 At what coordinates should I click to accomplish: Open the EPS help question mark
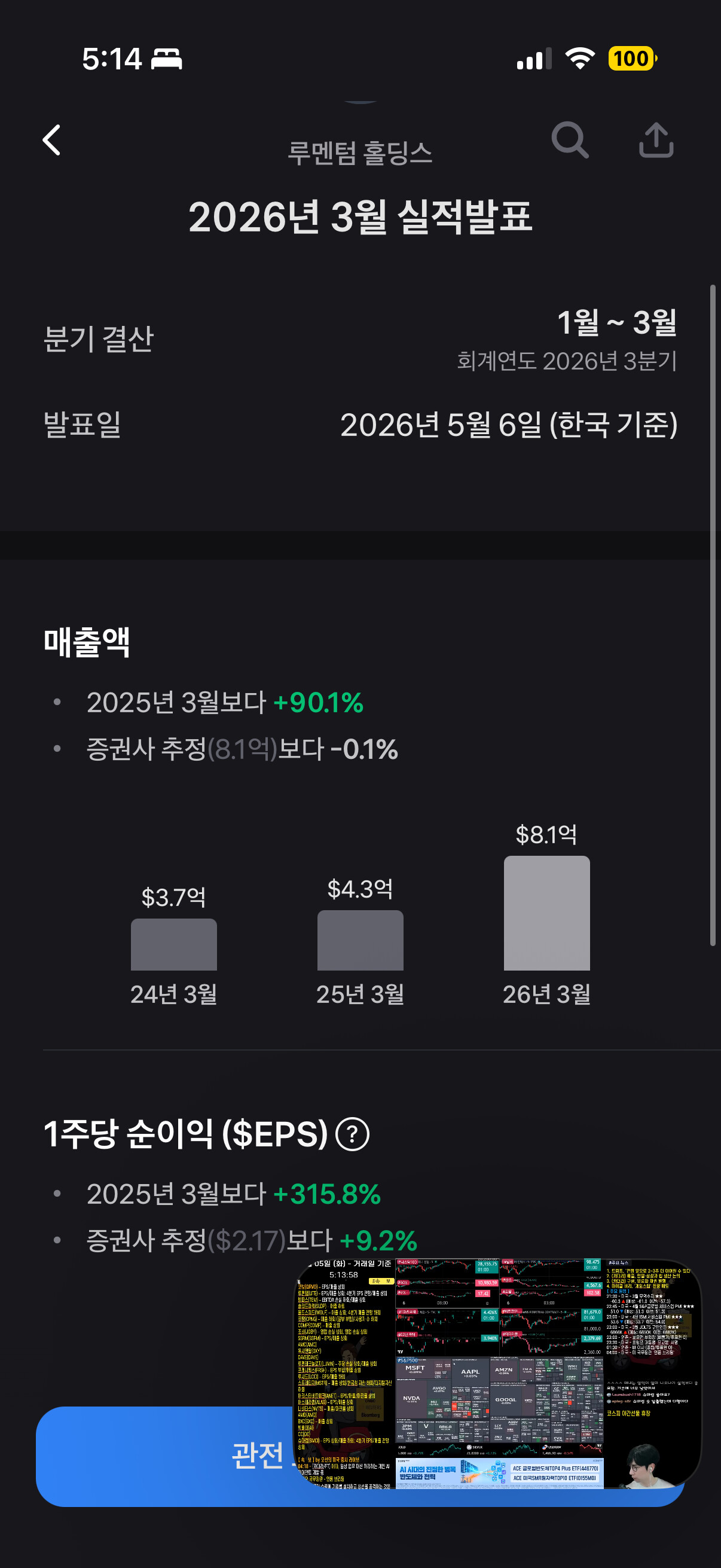(352, 1134)
